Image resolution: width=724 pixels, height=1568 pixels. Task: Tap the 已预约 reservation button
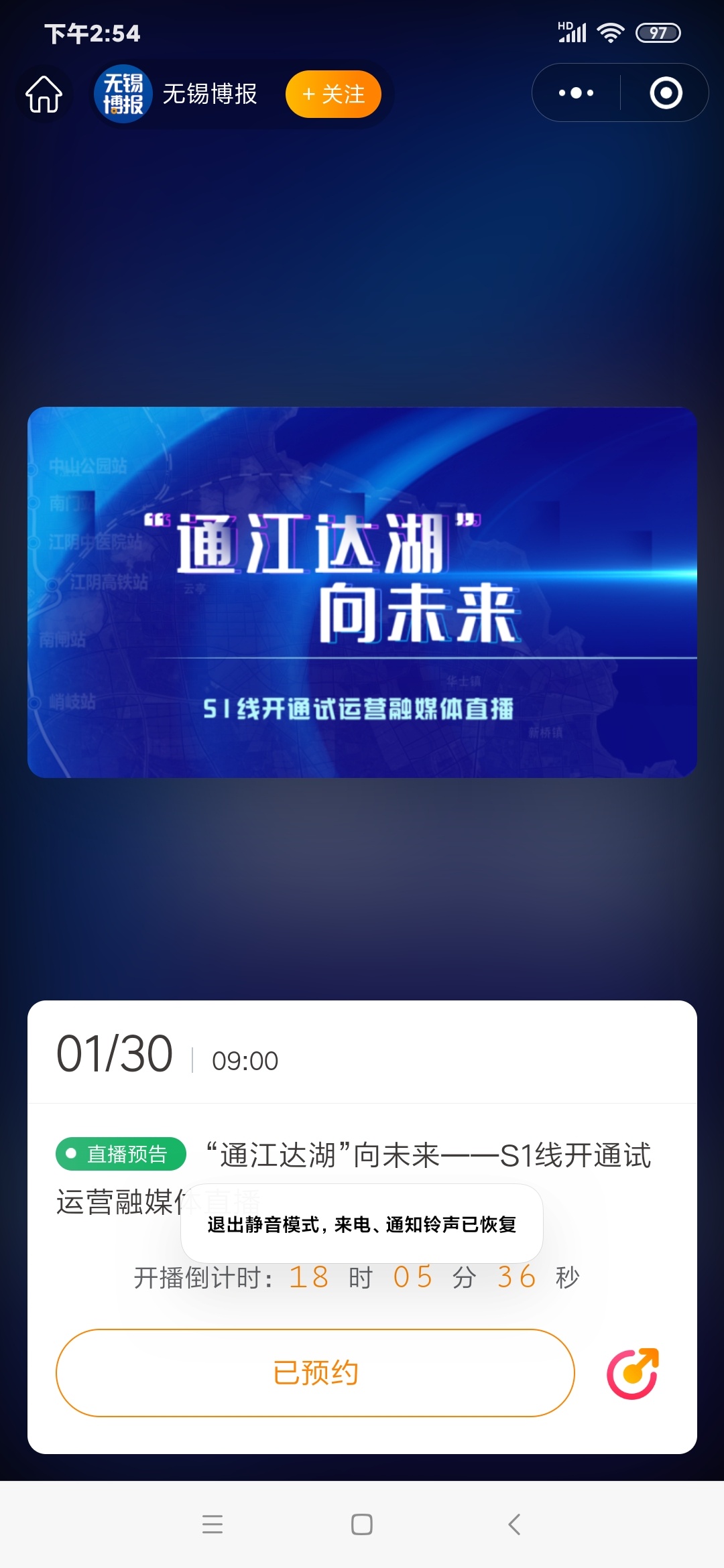point(315,1373)
